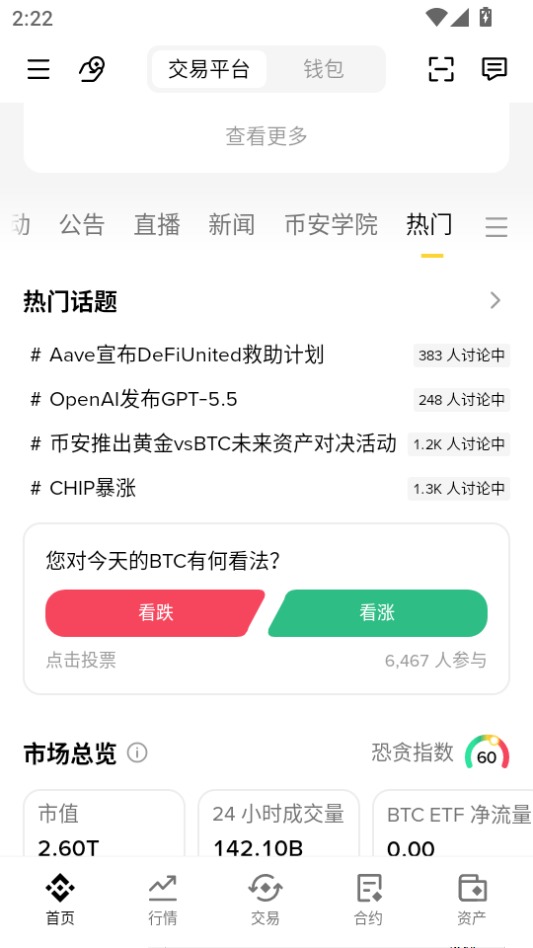Open the chat support icon
The width and height of the screenshot is (533, 948).
[x=494, y=69]
